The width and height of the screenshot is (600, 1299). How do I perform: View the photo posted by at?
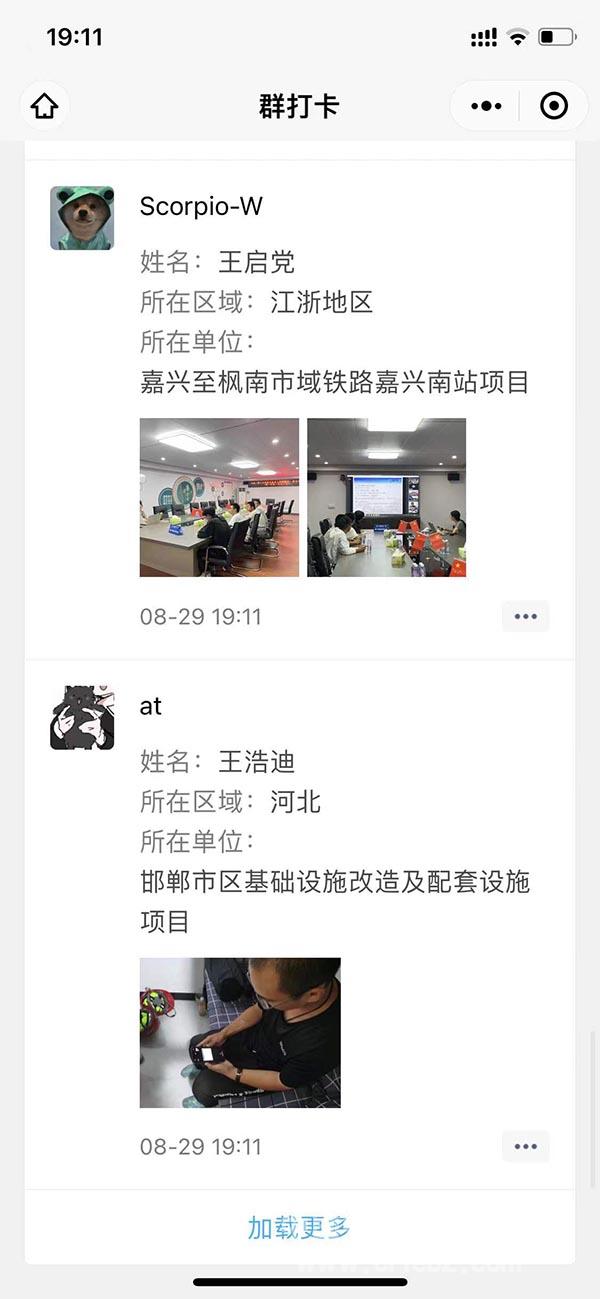pyautogui.click(x=240, y=1032)
